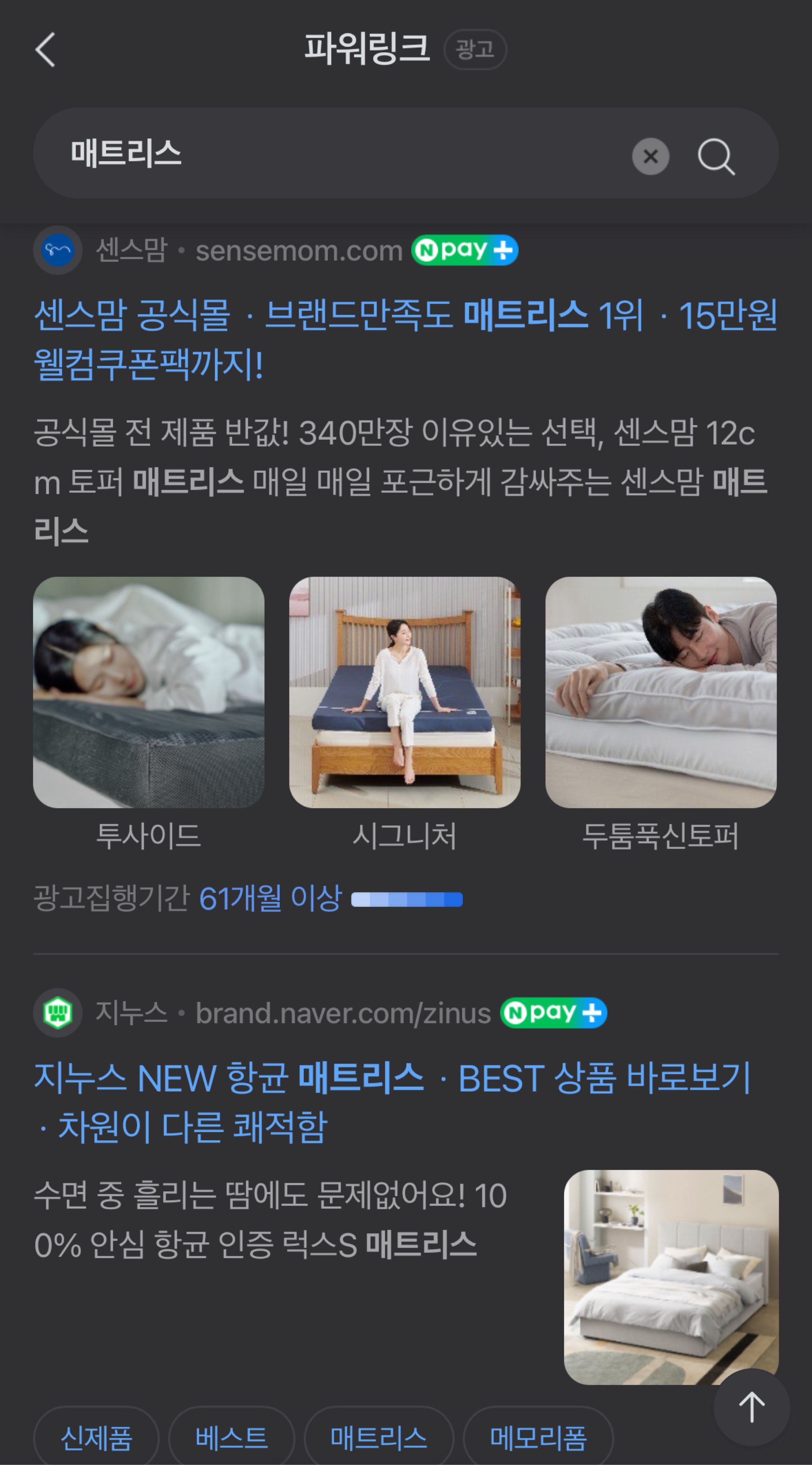Open the 두툼푹신토퍼 product thumbnail
Viewport: 812px width, 1465px height.
click(661, 692)
